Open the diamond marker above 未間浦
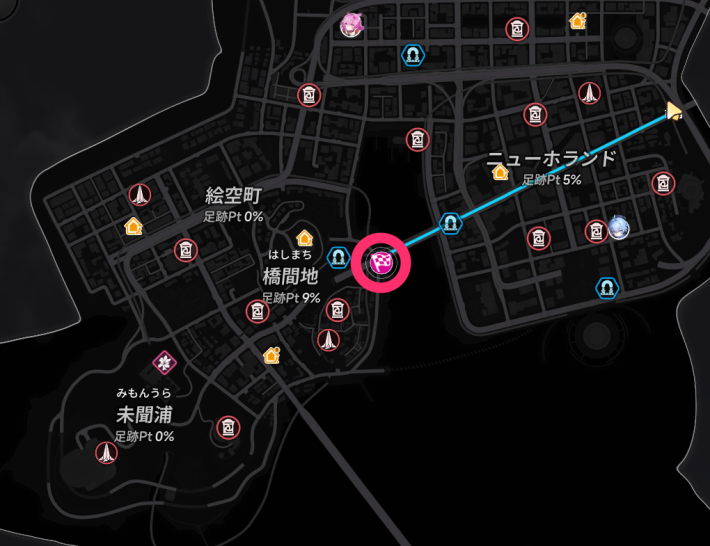 [x=164, y=360]
